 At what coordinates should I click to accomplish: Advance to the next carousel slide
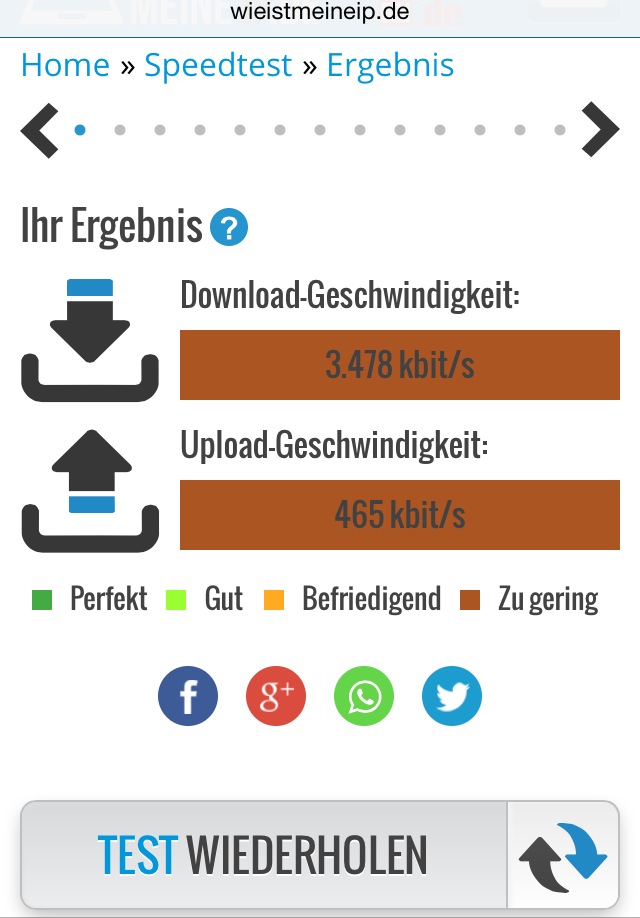pos(600,130)
